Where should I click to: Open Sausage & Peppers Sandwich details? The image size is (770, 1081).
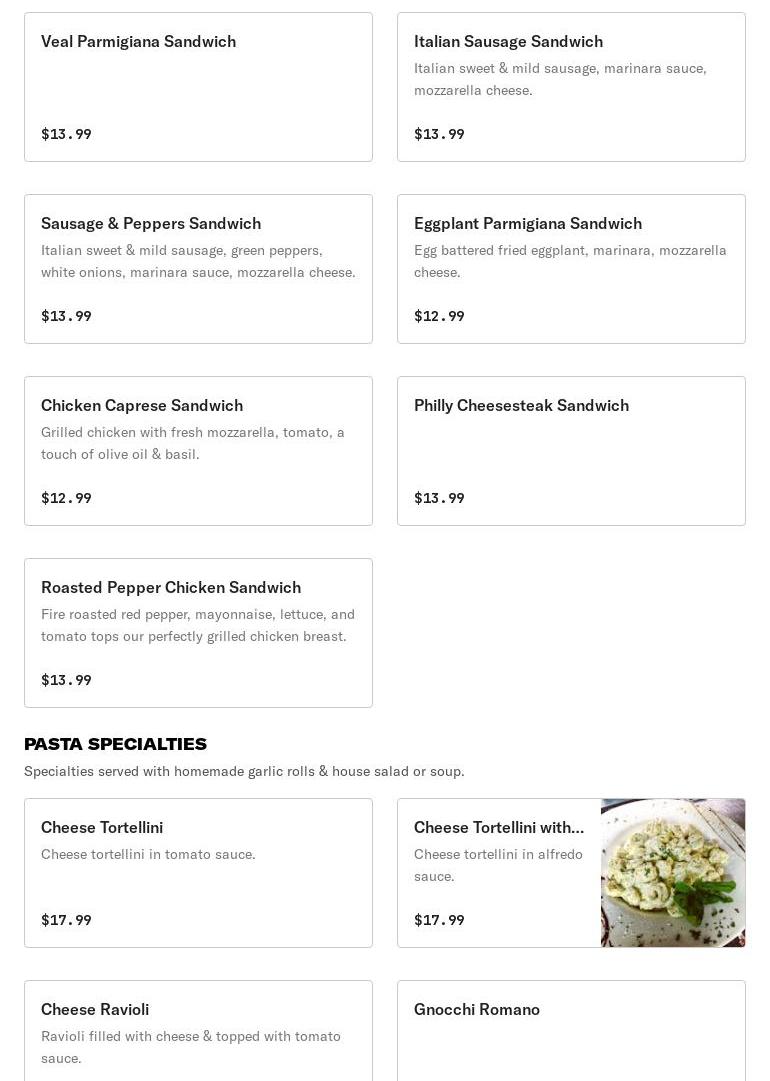tap(198, 269)
